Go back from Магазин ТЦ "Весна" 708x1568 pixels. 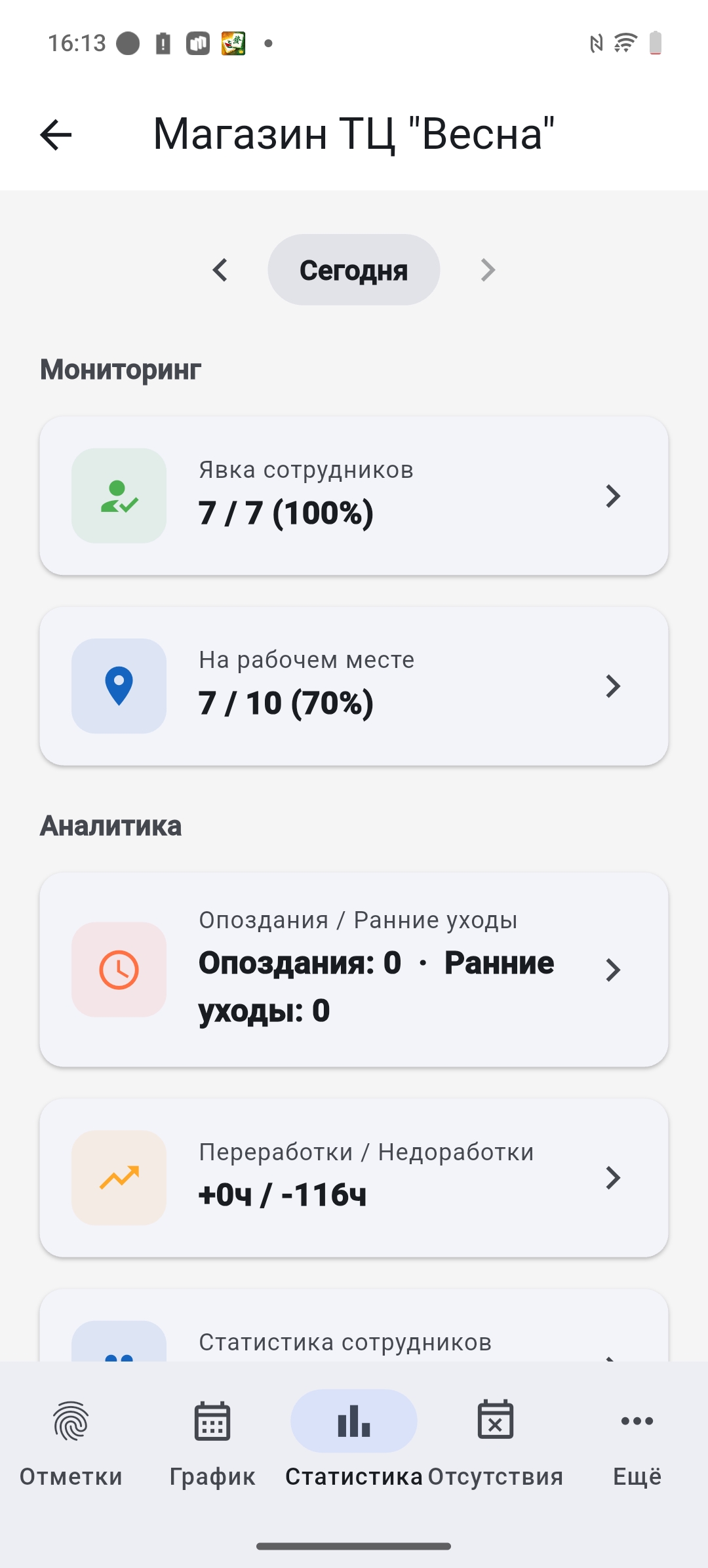[x=56, y=135]
